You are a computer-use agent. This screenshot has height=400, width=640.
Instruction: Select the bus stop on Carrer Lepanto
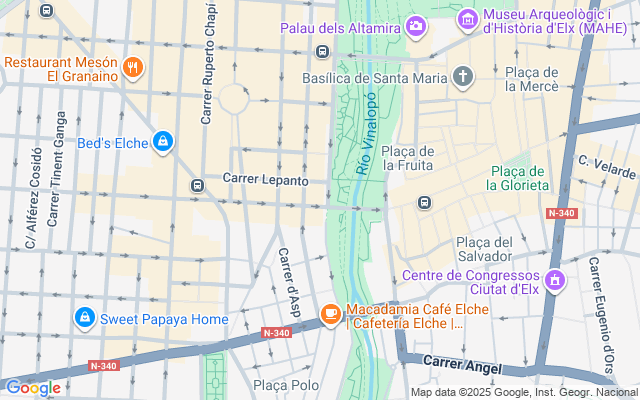coord(198,185)
